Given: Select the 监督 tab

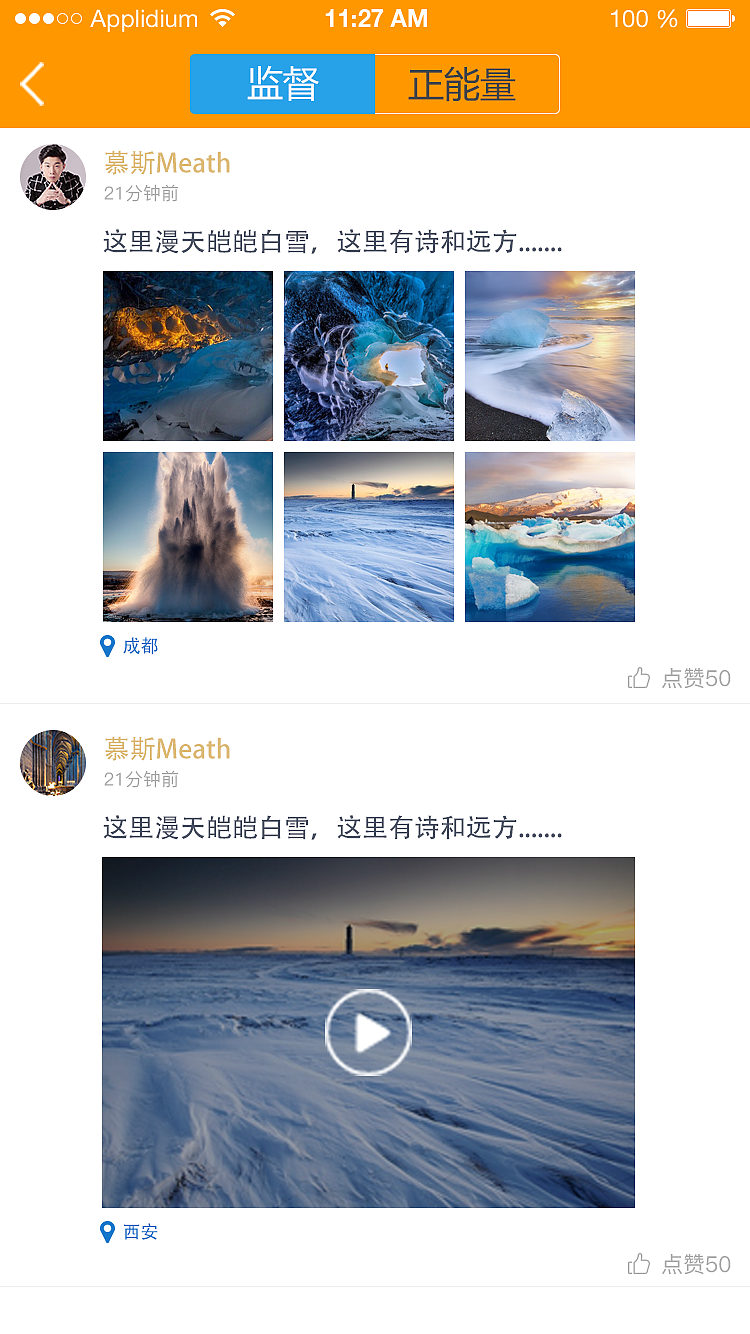Looking at the screenshot, I should coord(283,84).
